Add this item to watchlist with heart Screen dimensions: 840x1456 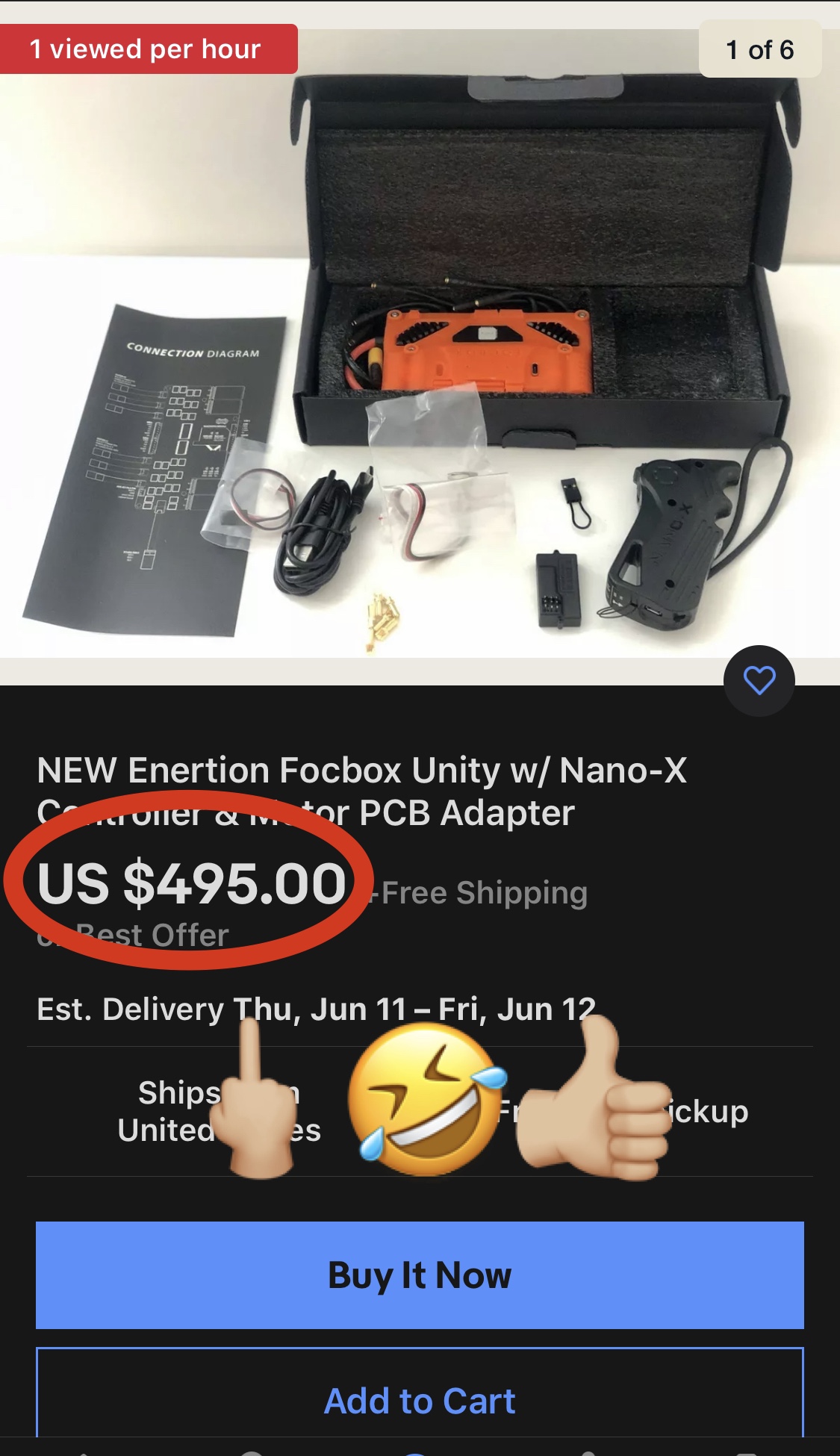[x=759, y=681]
